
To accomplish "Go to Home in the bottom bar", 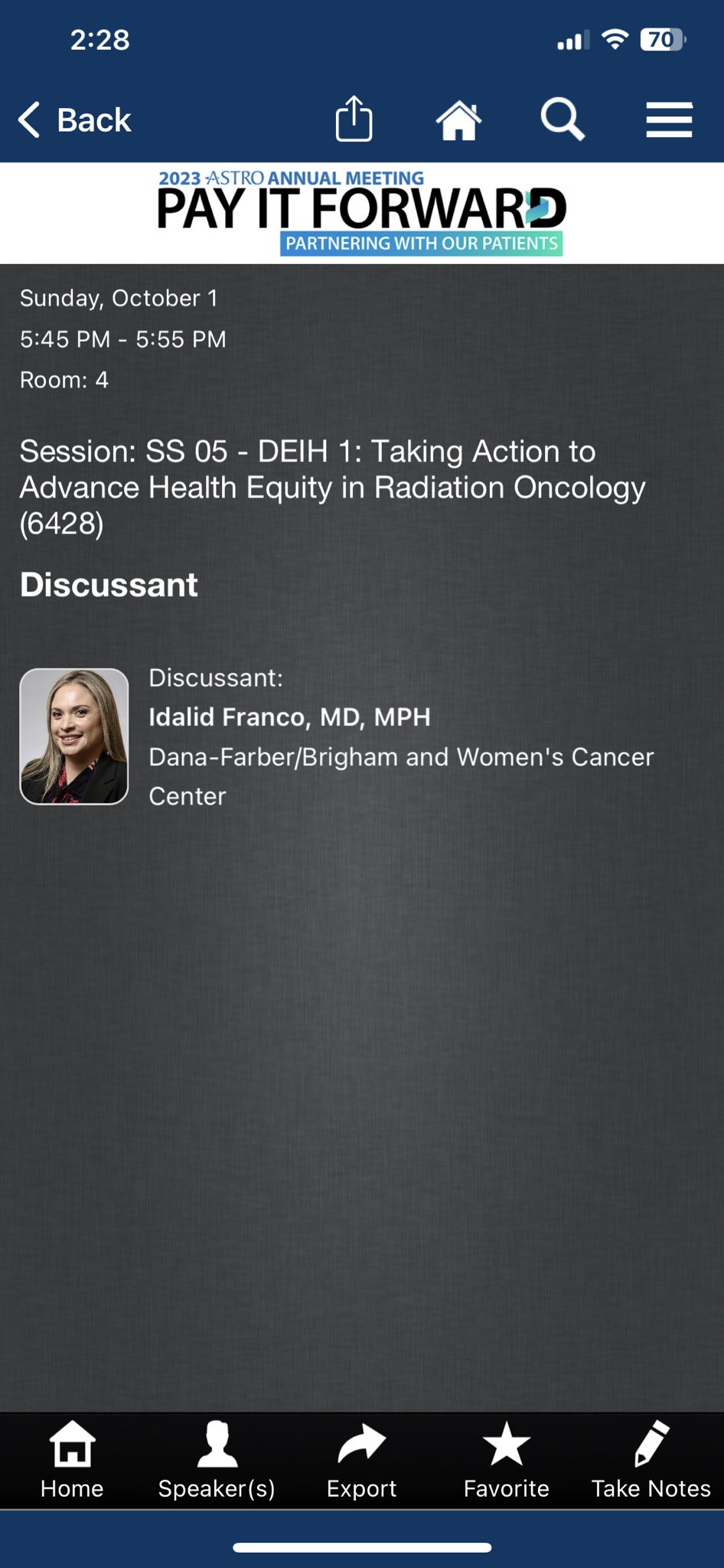I will (x=72, y=1459).
